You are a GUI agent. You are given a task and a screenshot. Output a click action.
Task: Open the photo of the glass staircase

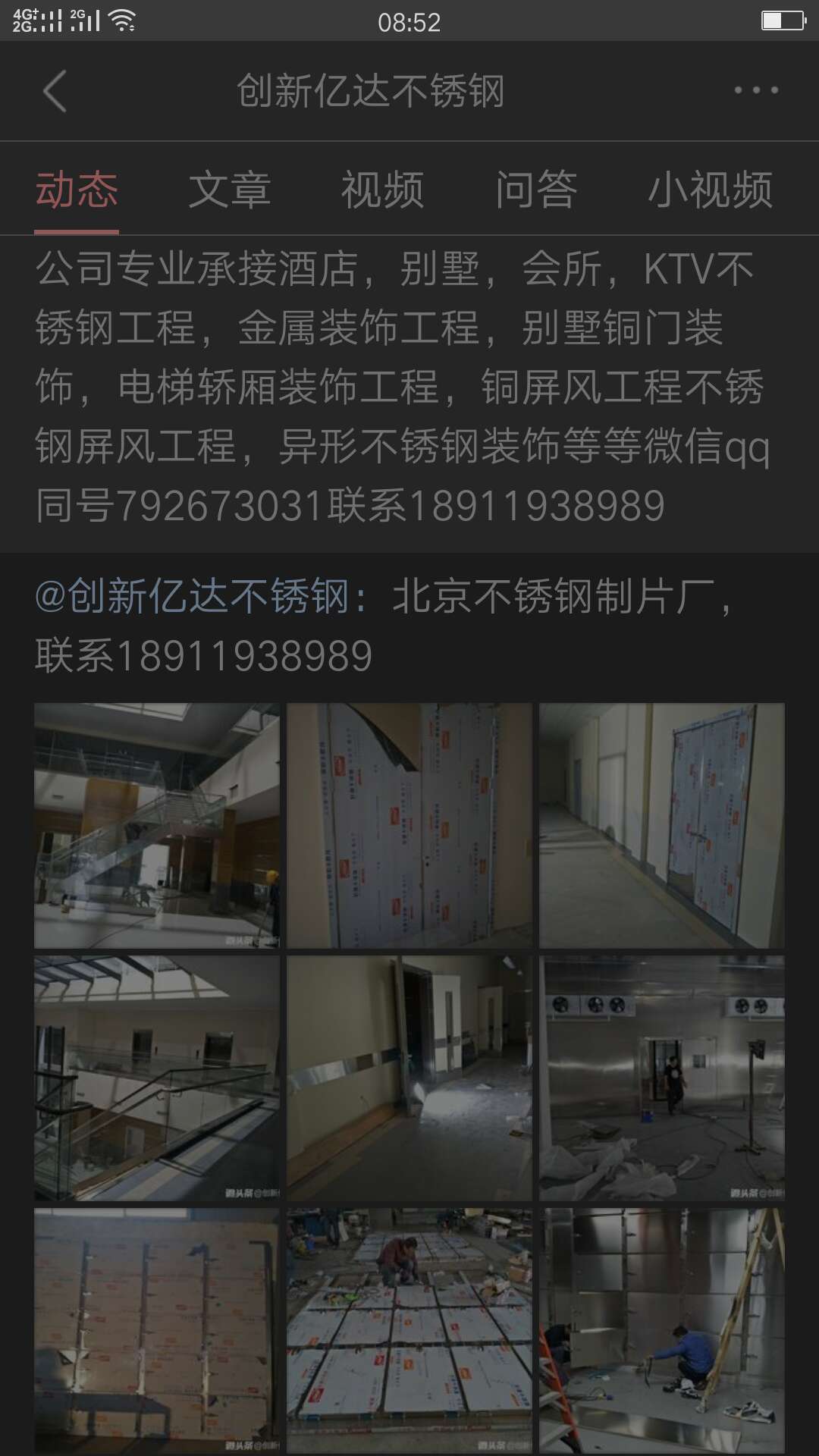(x=157, y=825)
